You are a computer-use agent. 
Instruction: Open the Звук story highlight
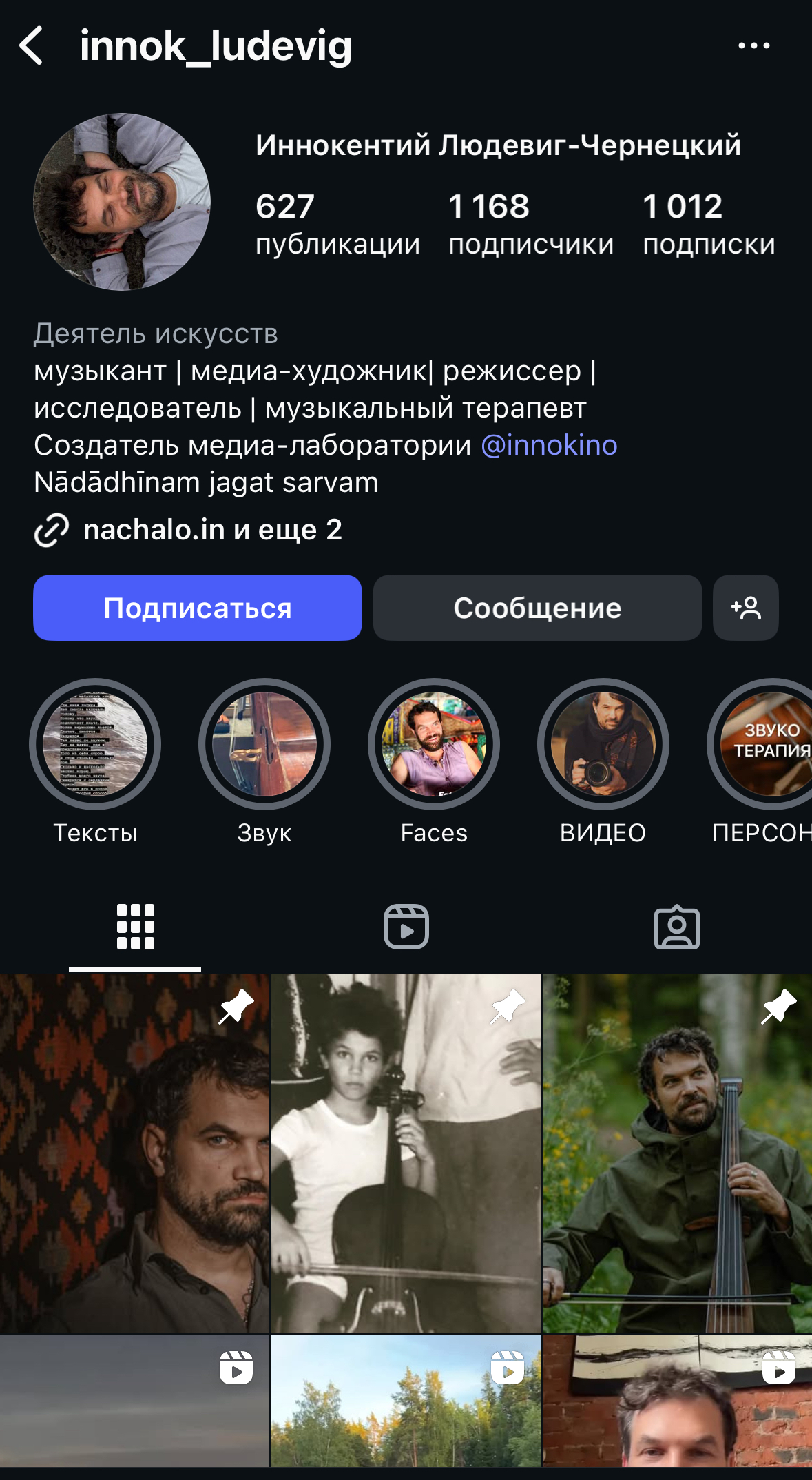tap(264, 745)
